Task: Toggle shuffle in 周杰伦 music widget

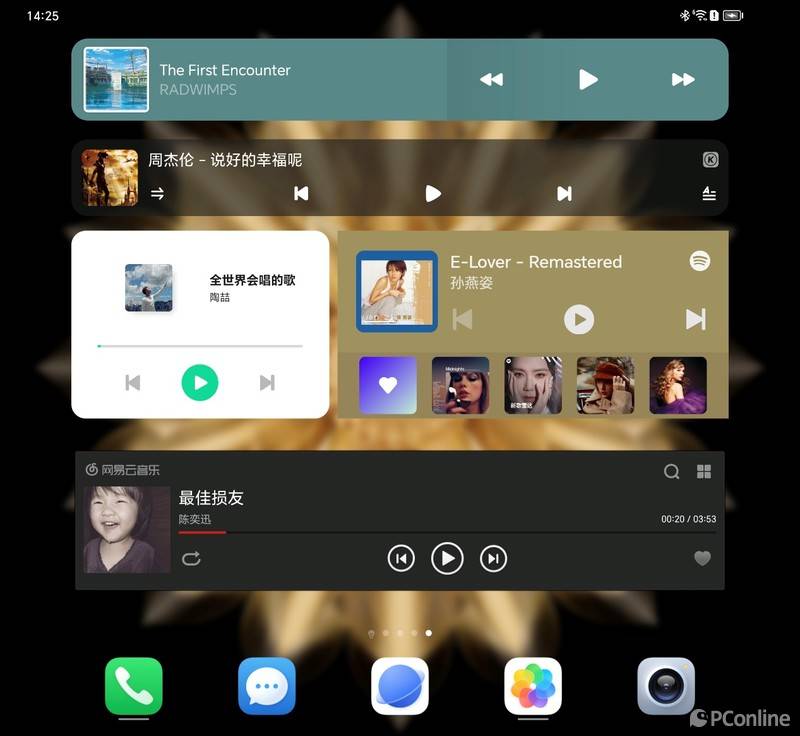Action: [x=157, y=194]
